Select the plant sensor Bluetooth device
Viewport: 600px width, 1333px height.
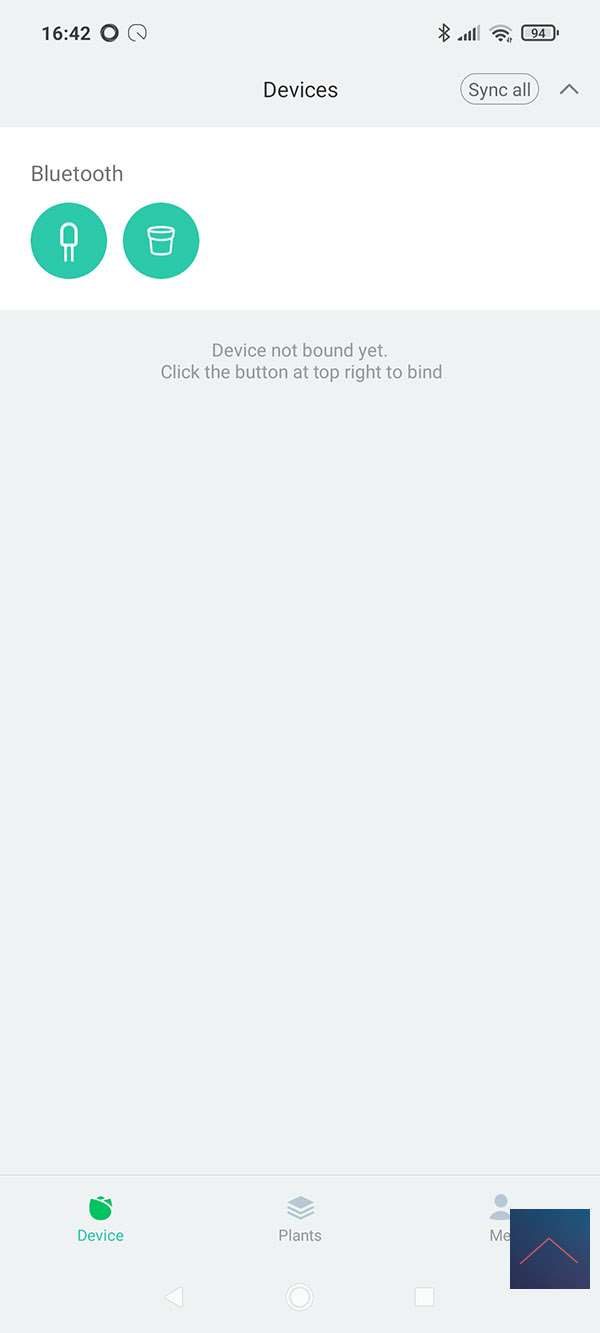click(69, 241)
